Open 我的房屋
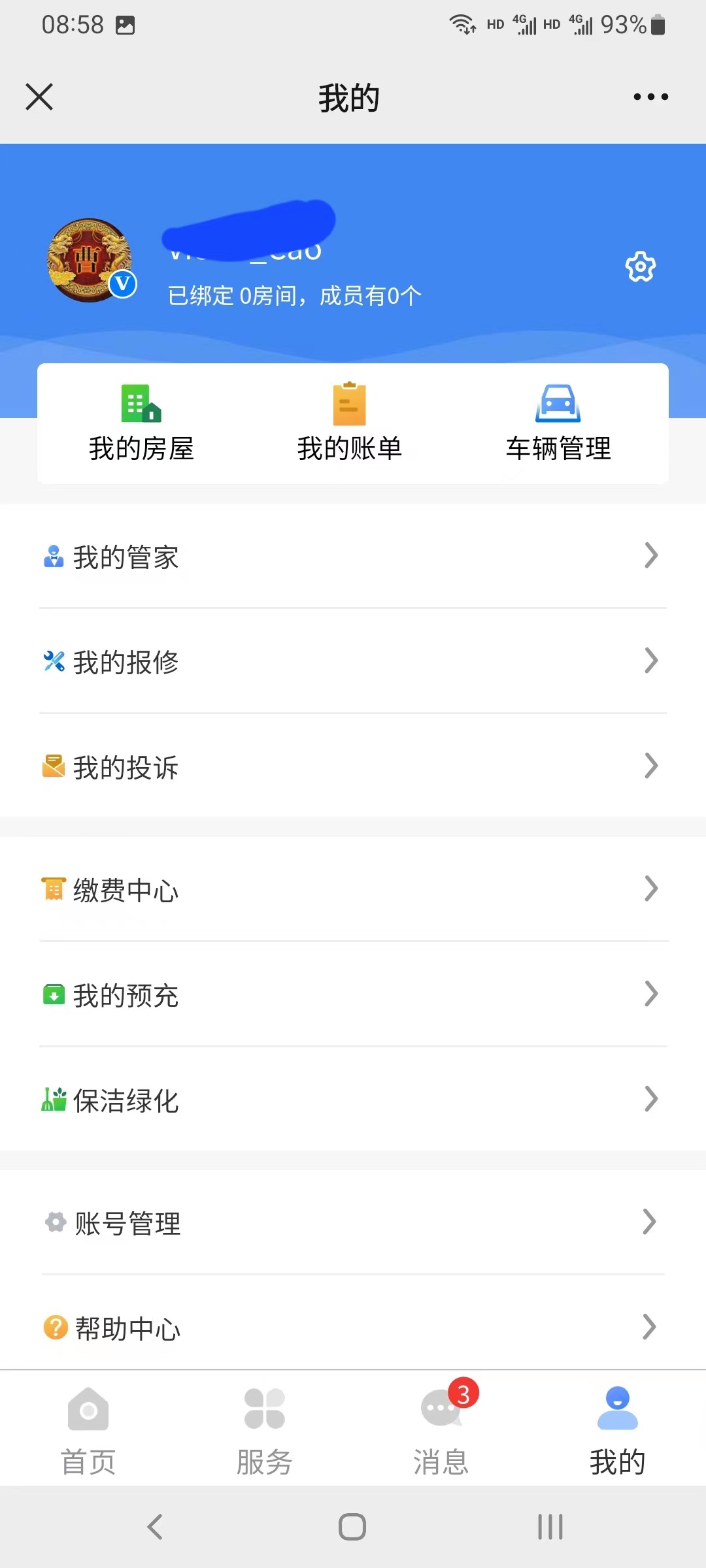Image resolution: width=706 pixels, height=1568 pixels. [x=141, y=423]
